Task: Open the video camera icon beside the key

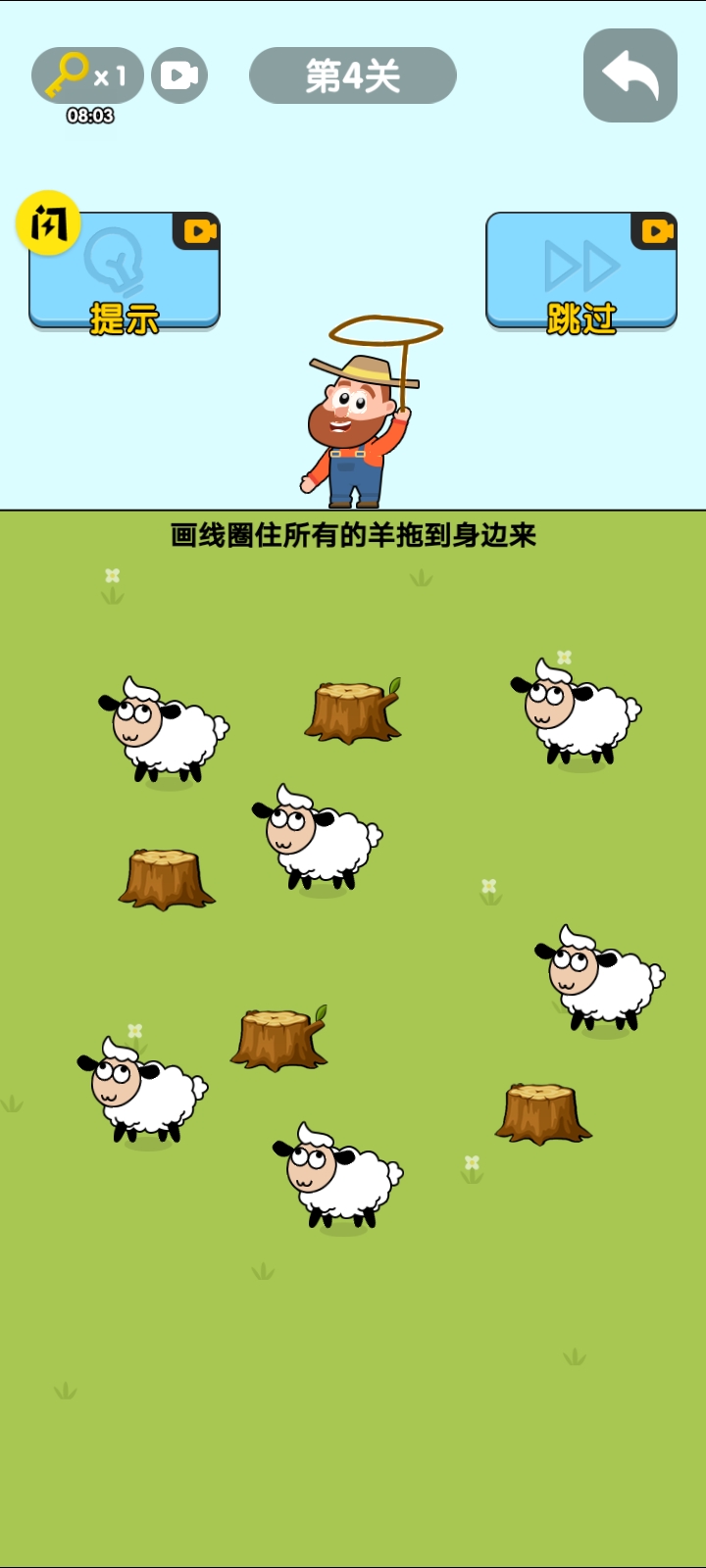Action: pyautogui.click(x=179, y=75)
